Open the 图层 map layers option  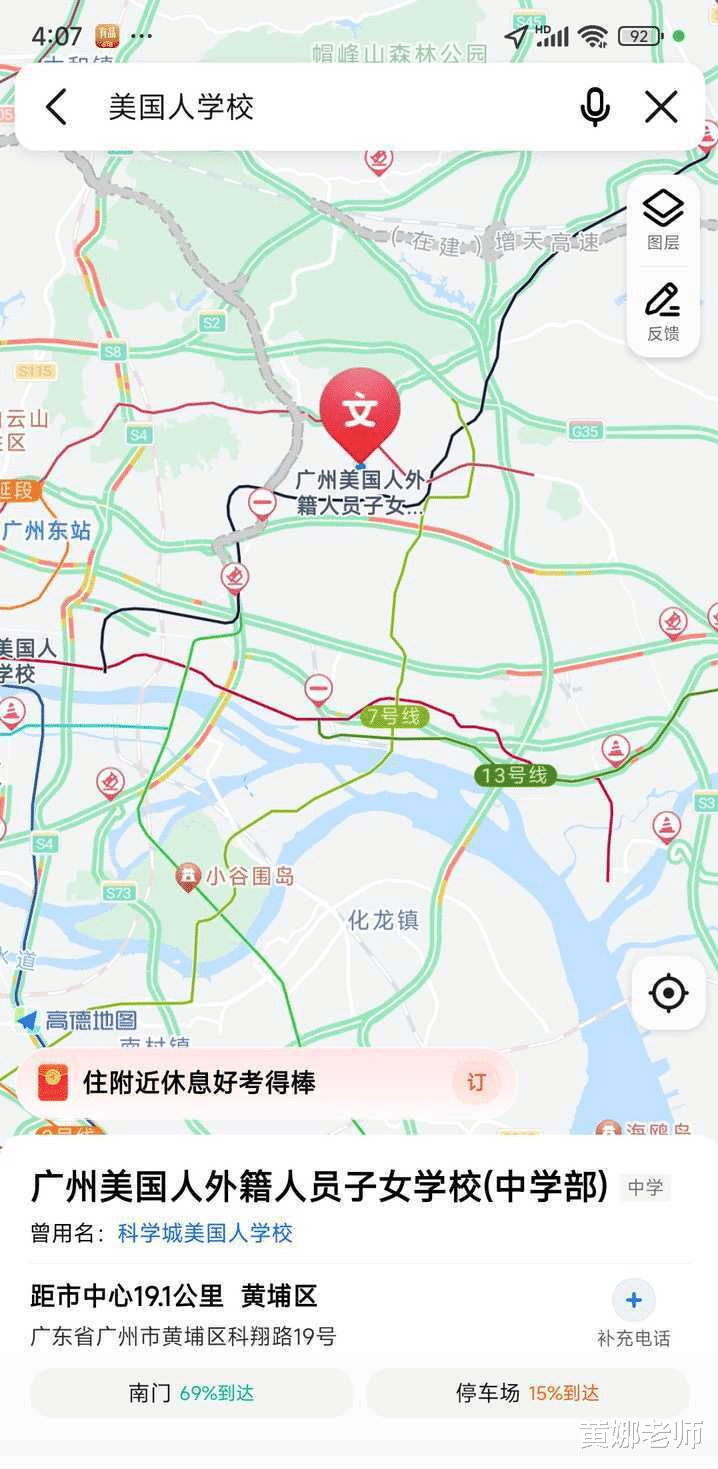(x=663, y=221)
